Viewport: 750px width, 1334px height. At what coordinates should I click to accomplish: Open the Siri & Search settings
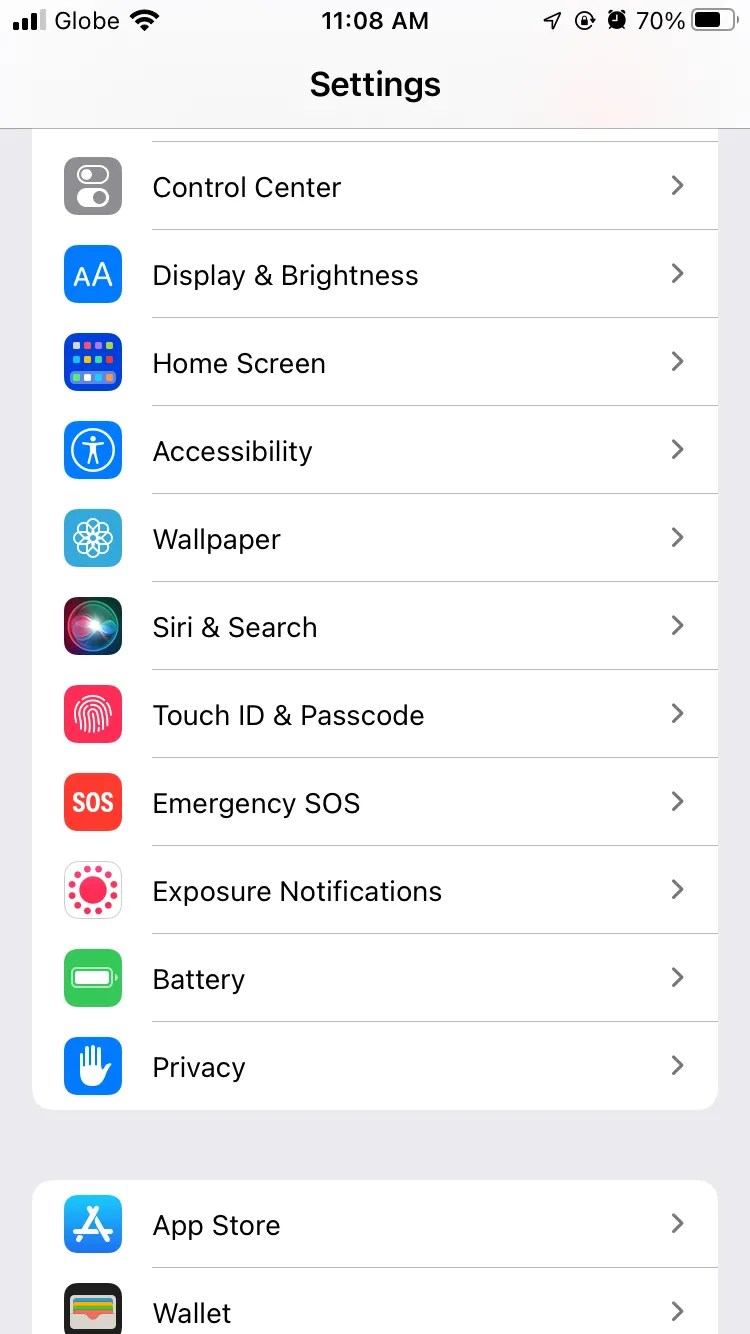pyautogui.click(x=375, y=626)
